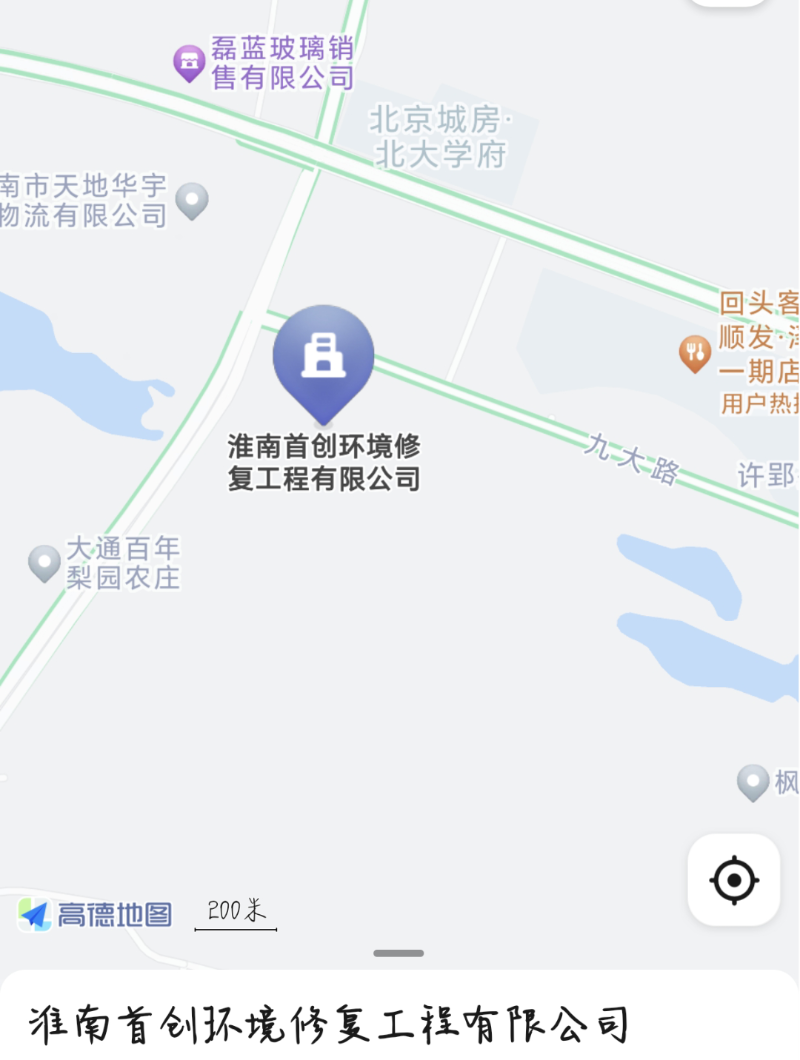Open the 淮南首创环境修复工程有限公司 detail card
Image resolution: width=800 pixels, height=1060 pixels.
[330, 1024]
